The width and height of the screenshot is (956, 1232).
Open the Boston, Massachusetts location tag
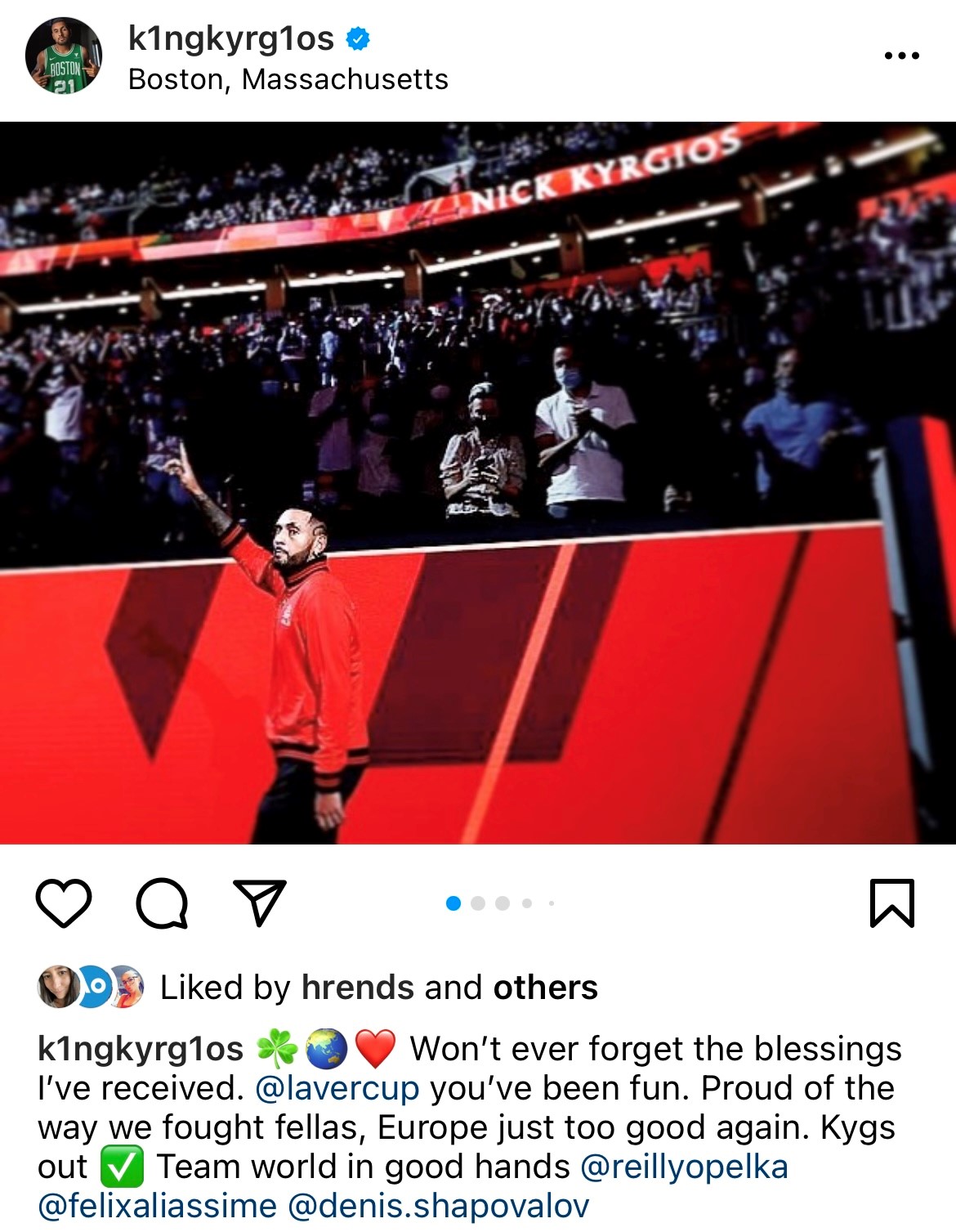pos(288,79)
